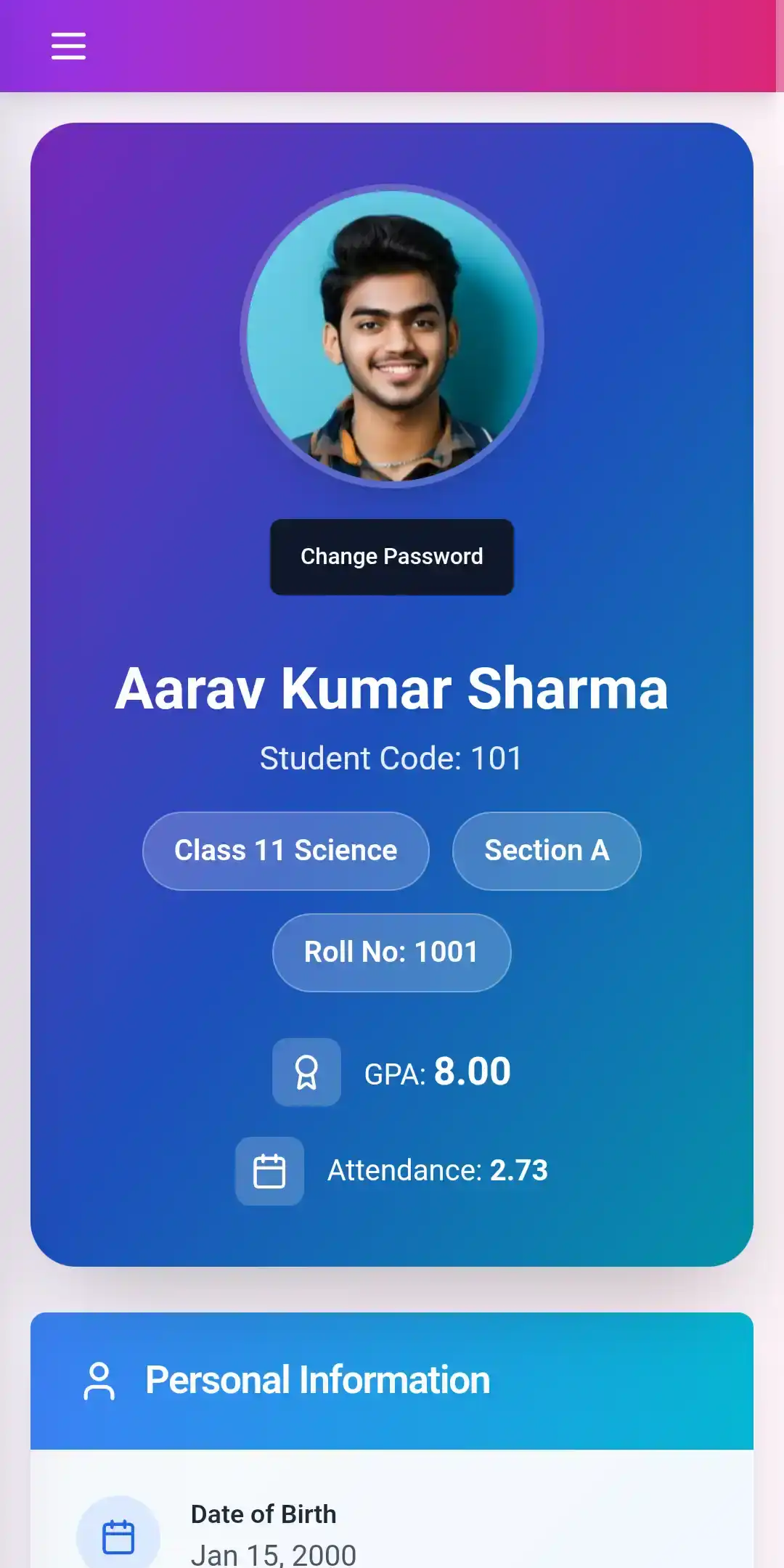Open the student's profile photo
This screenshot has width=784, height=1568.
click(391, 338)
